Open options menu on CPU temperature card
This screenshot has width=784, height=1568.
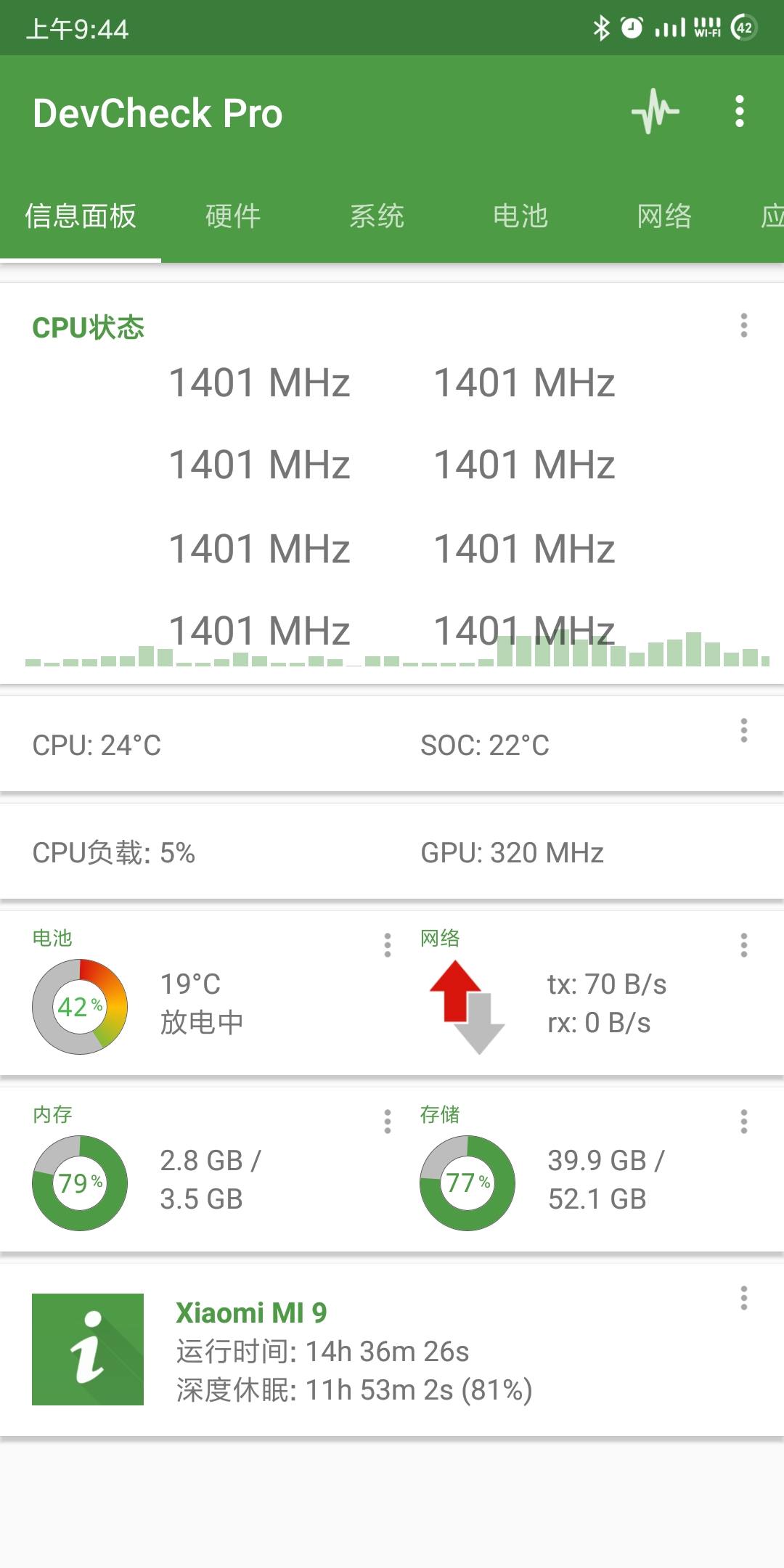click(744, 730)
